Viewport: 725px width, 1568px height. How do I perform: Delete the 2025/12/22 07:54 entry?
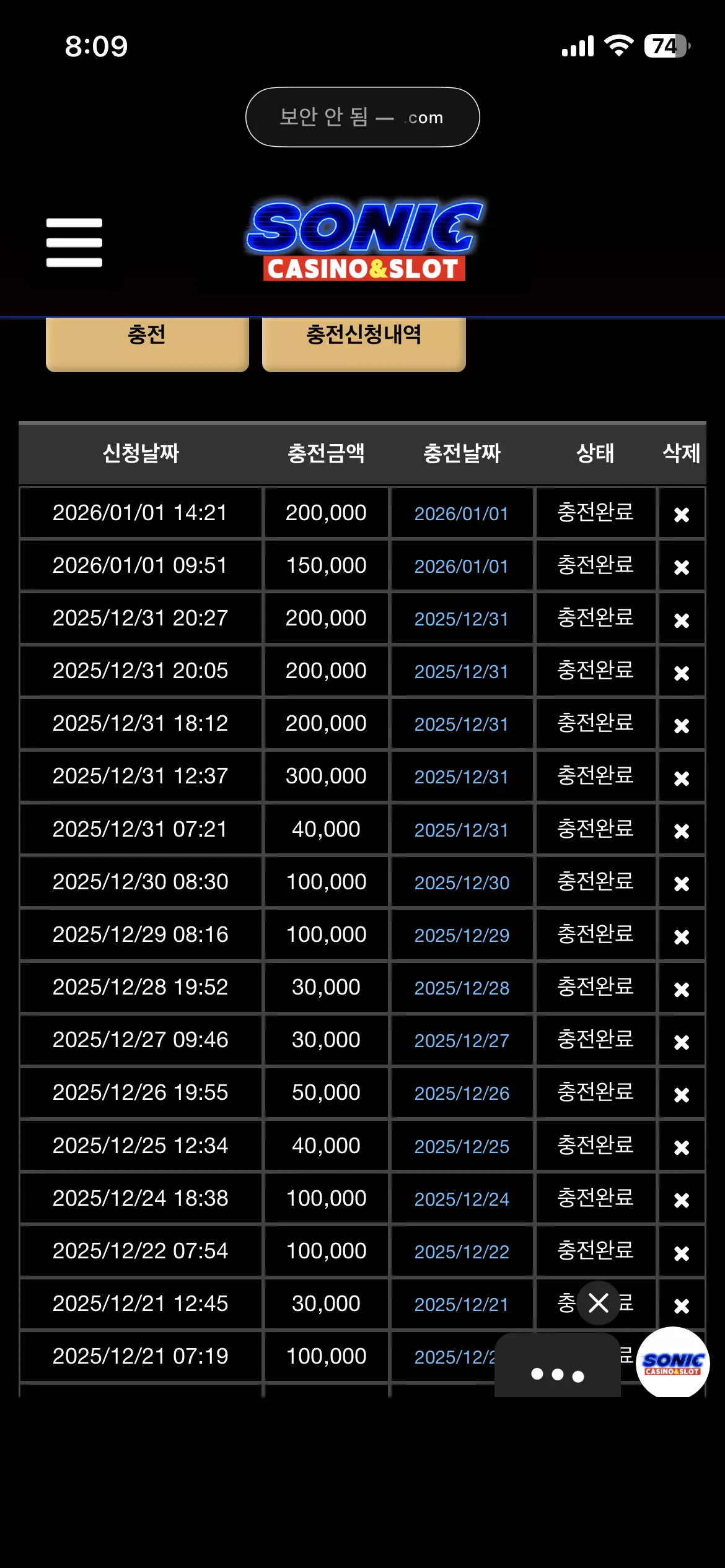pyautogui.click(x=682, y=1253)
